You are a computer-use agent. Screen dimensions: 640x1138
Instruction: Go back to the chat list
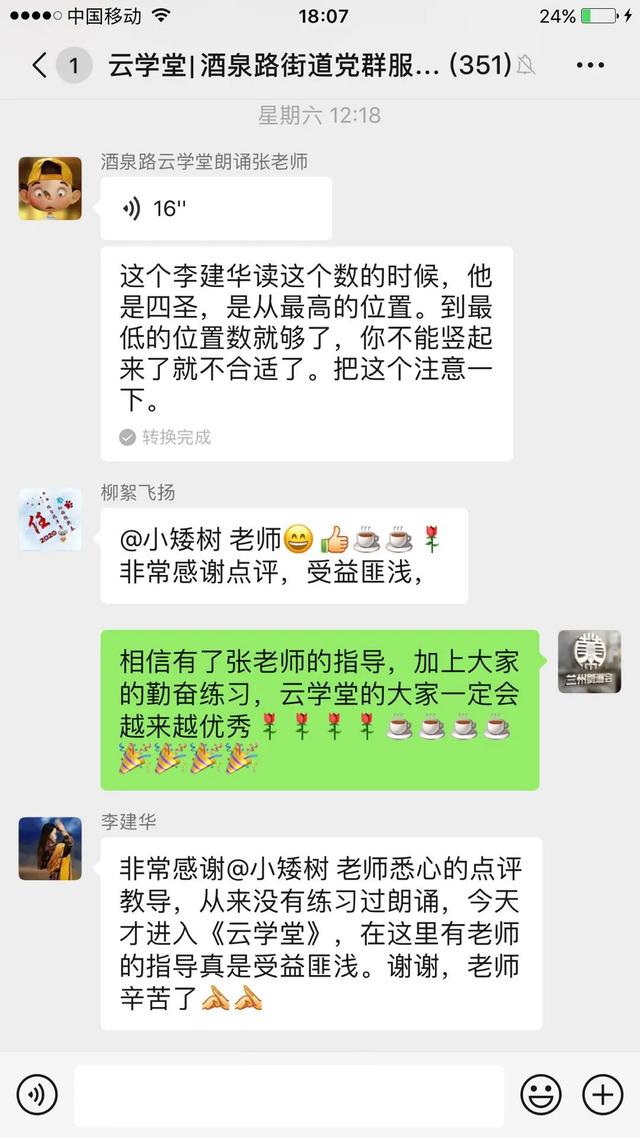(40, 66)
